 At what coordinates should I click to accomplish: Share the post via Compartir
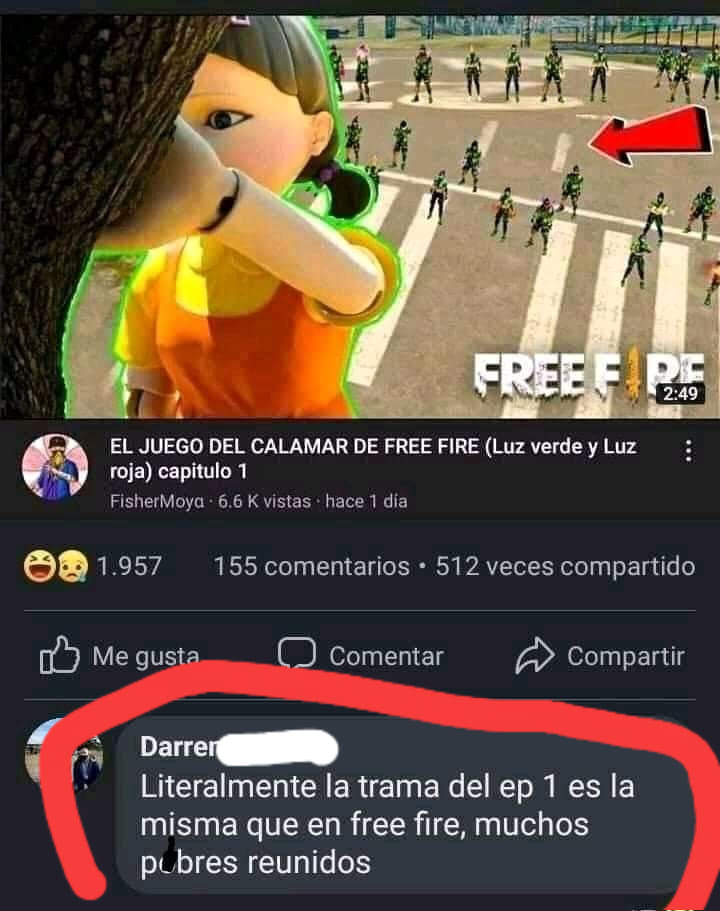600,656
